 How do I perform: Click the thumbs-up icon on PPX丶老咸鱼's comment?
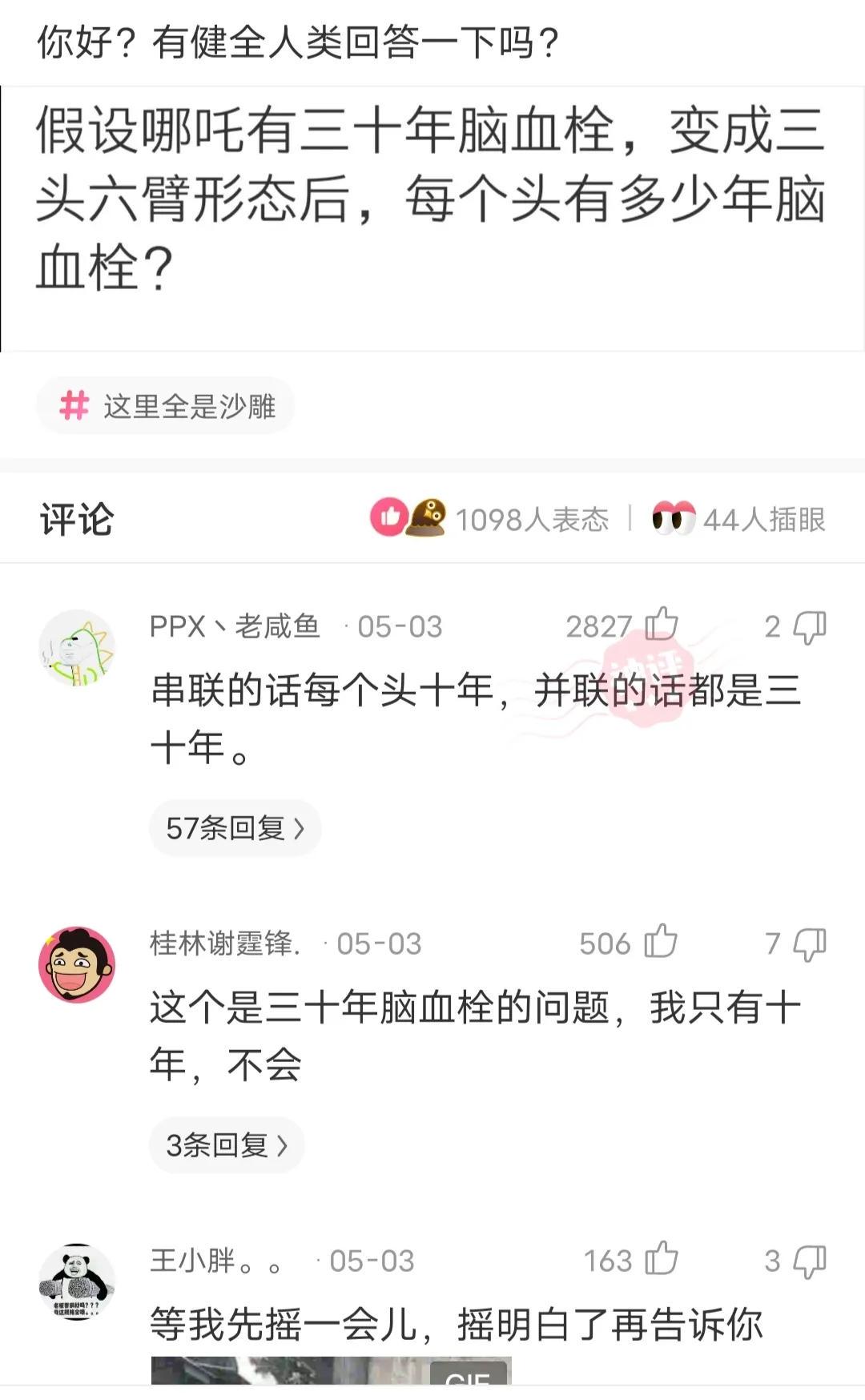pos(662,627)
